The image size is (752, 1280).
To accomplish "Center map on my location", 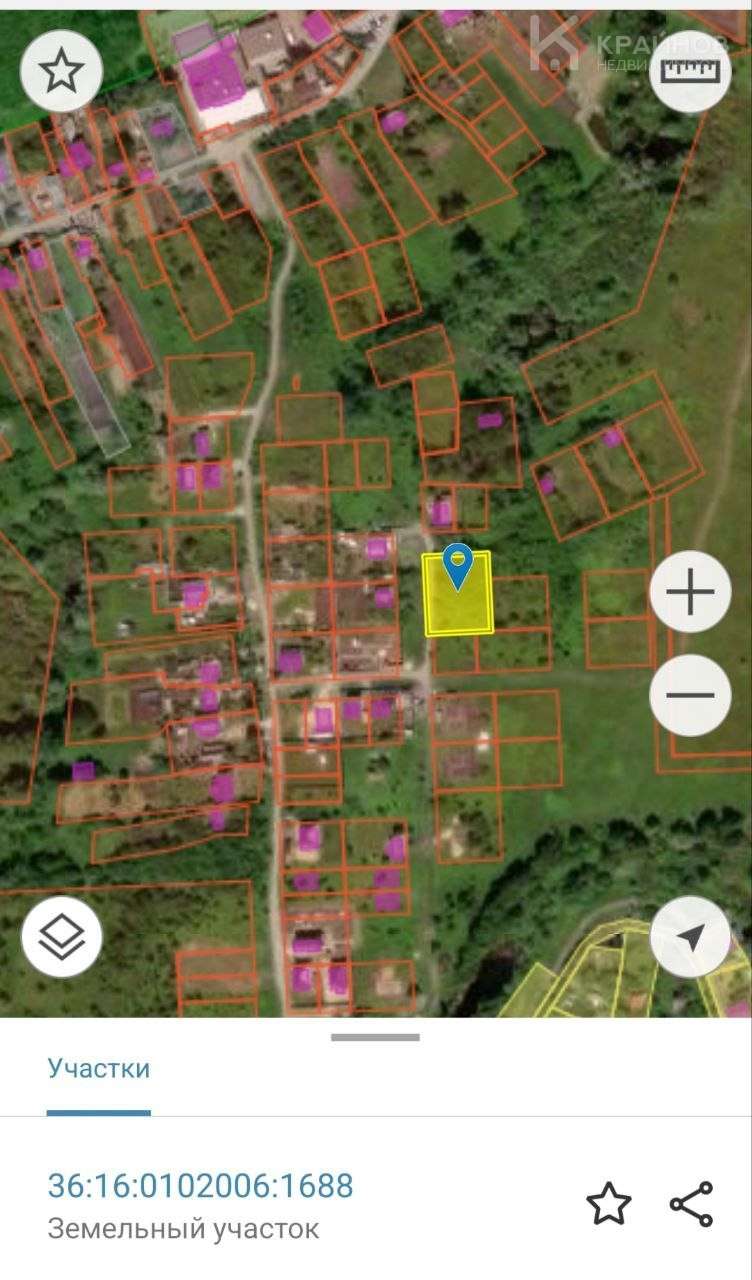I will (690, 936).
